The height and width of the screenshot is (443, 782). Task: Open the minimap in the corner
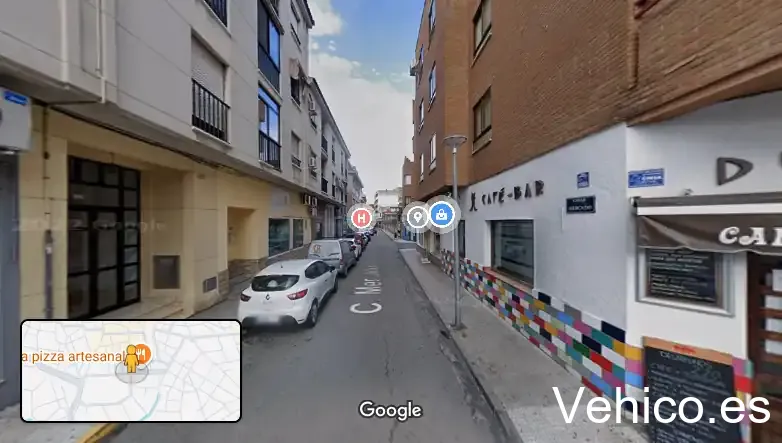(131, 371)
